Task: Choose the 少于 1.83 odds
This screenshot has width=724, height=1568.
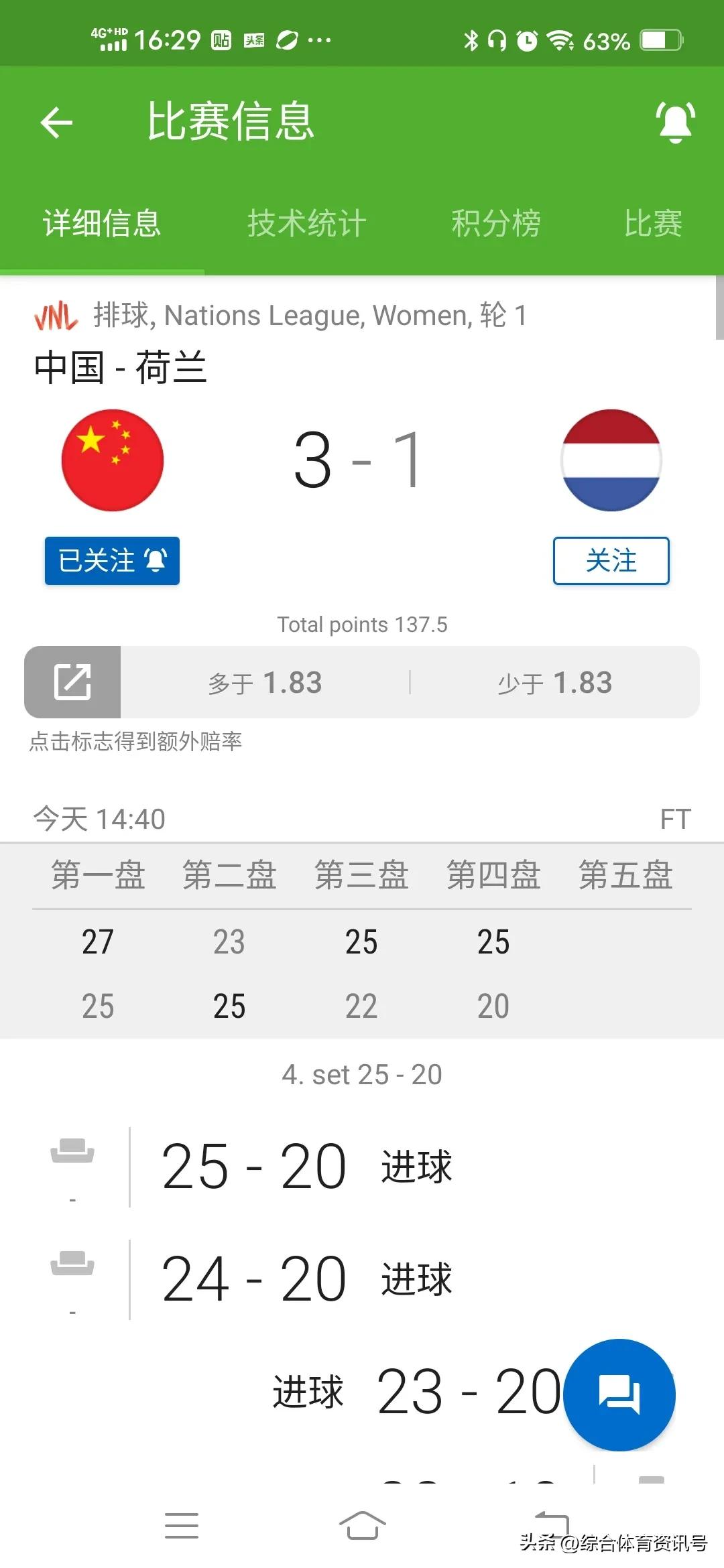Action: 554,683
